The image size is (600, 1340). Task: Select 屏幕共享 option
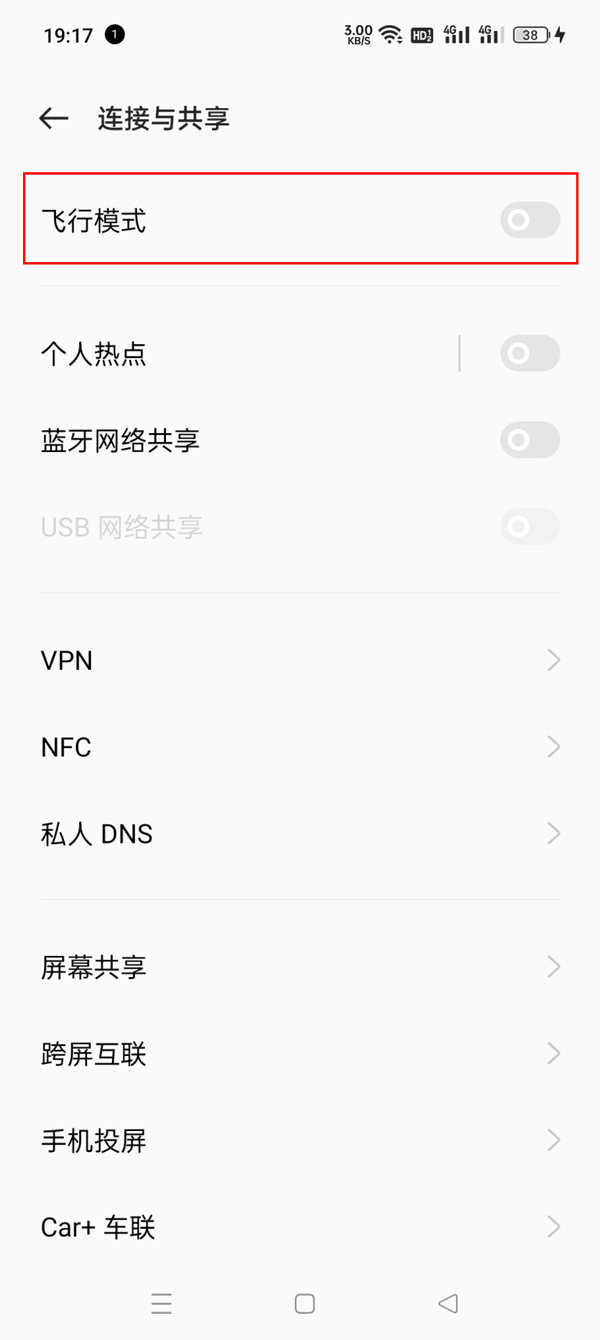(300, 967)
